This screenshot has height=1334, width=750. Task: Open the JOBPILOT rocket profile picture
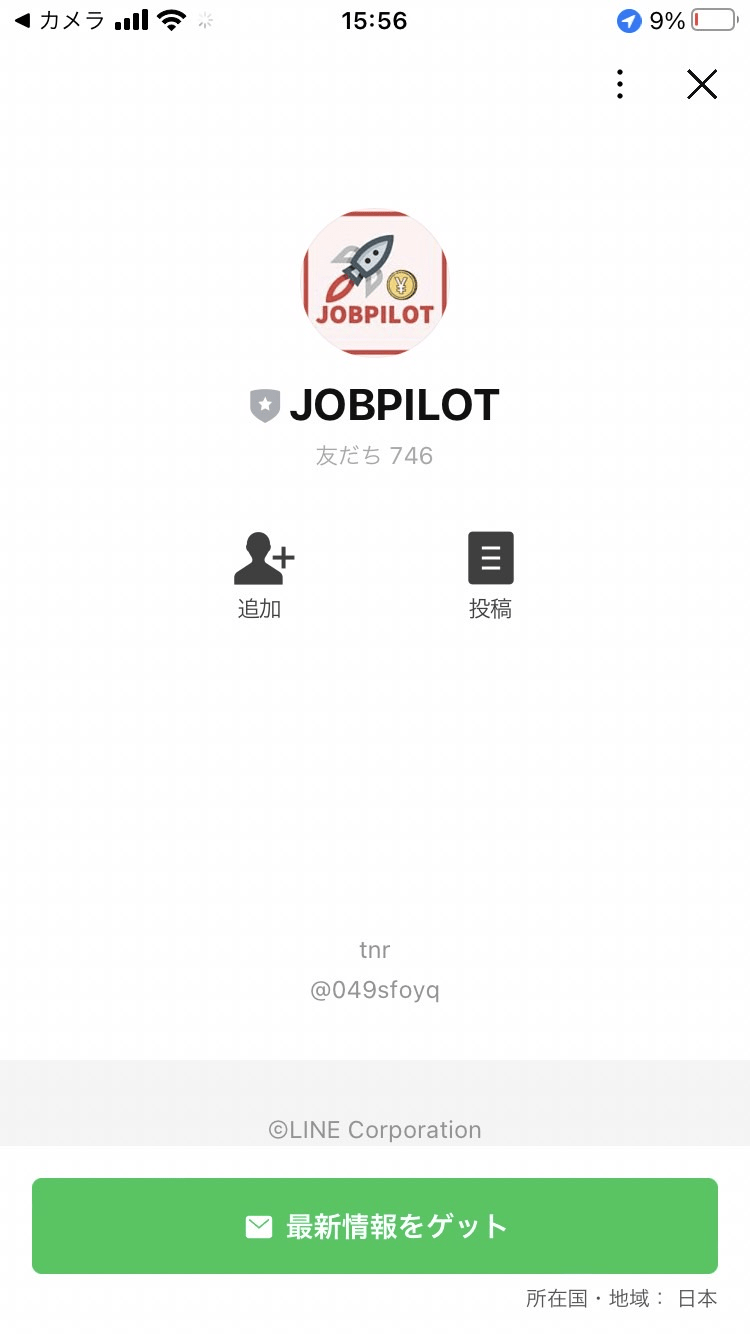tap(375, 282)
